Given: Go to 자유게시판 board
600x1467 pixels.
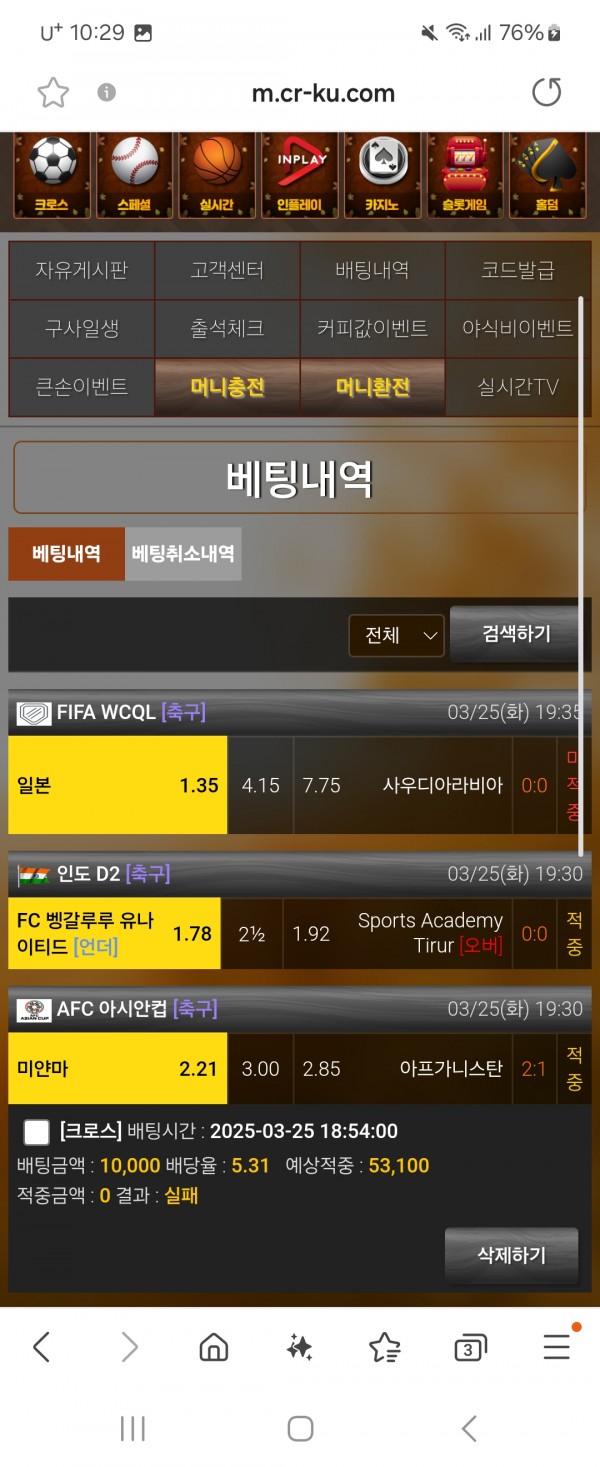Looking at the screenshot, I should coord(81,270).
